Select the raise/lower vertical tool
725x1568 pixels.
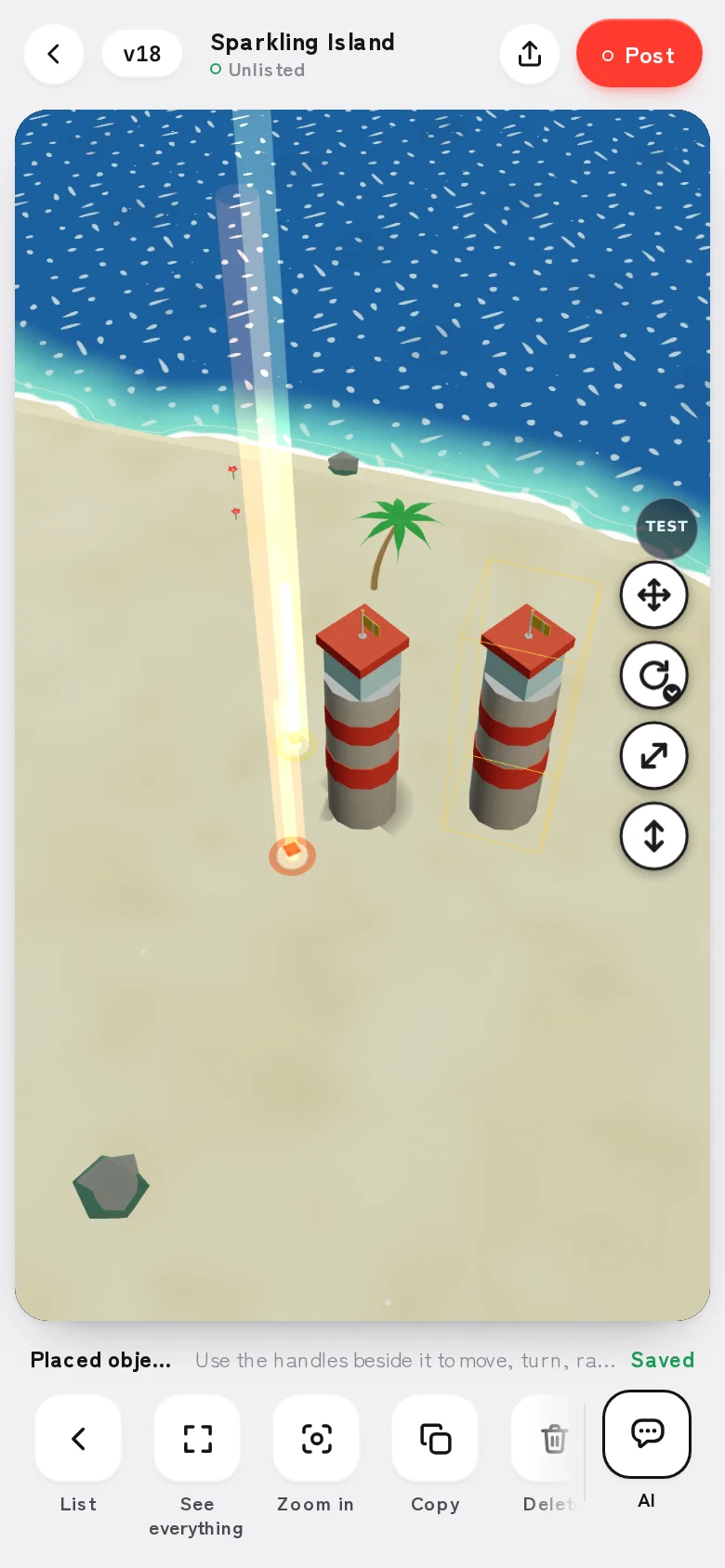(654, 836)
